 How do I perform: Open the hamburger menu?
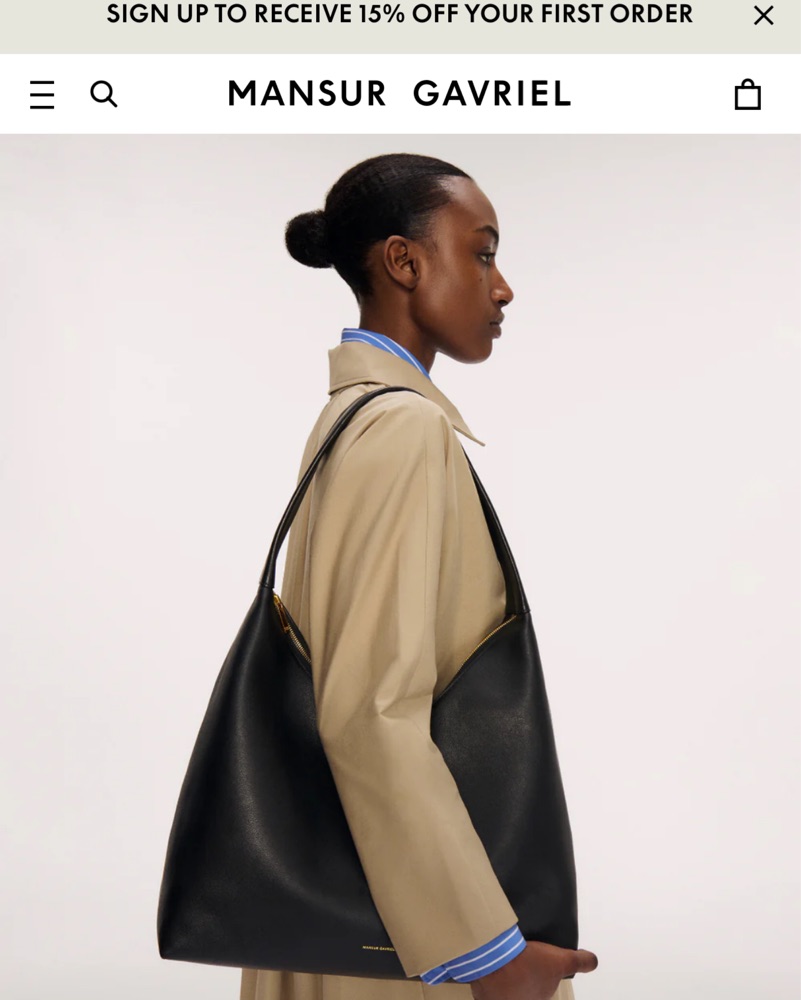click(x=42, y=95)
